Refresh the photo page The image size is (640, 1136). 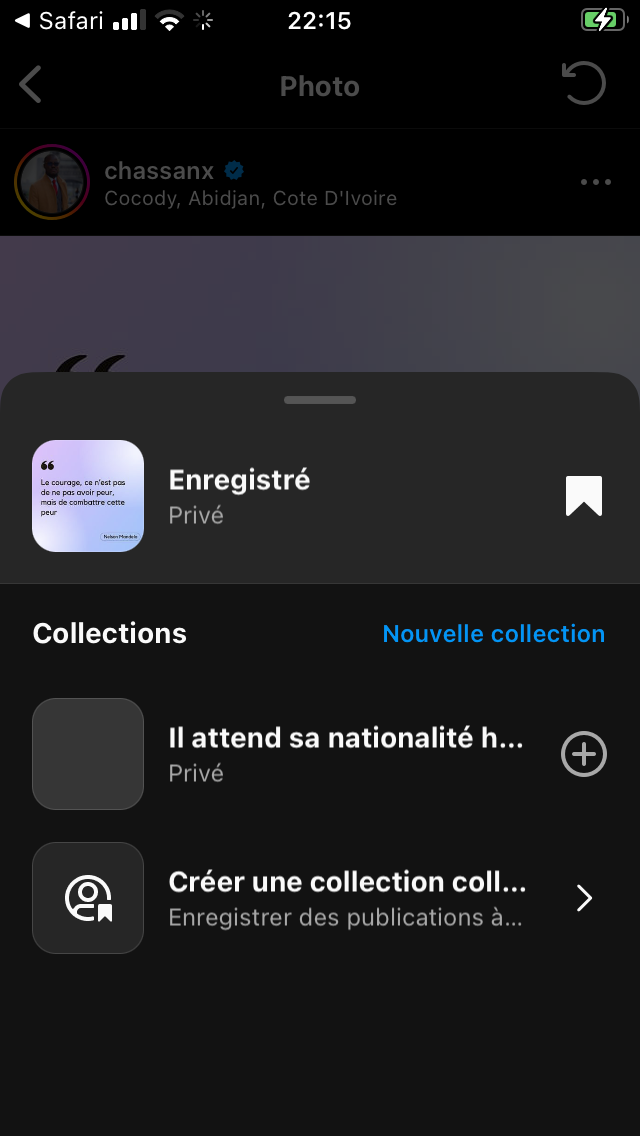(x=584, y=84)
